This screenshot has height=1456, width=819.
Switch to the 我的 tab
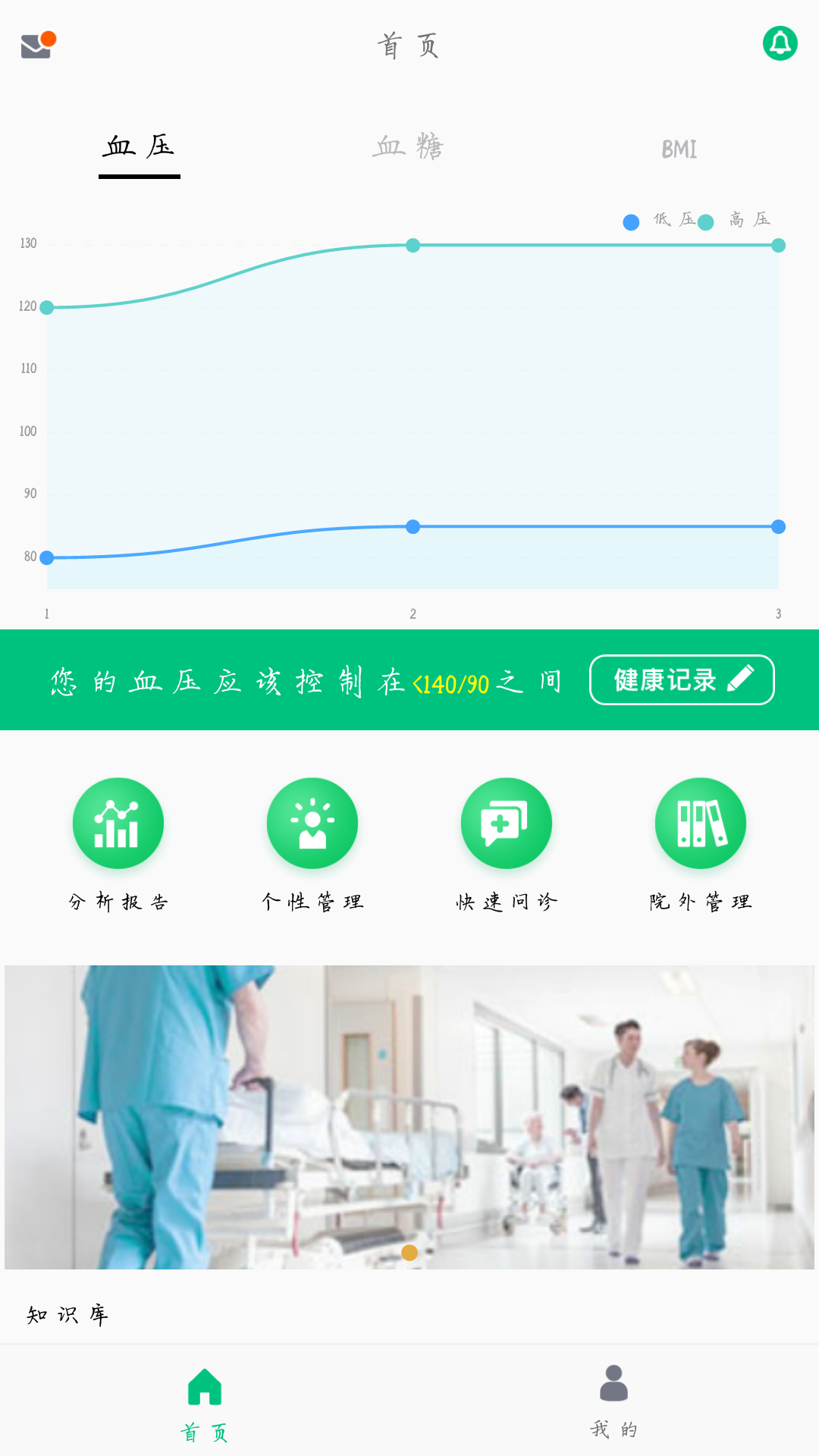614,1403
